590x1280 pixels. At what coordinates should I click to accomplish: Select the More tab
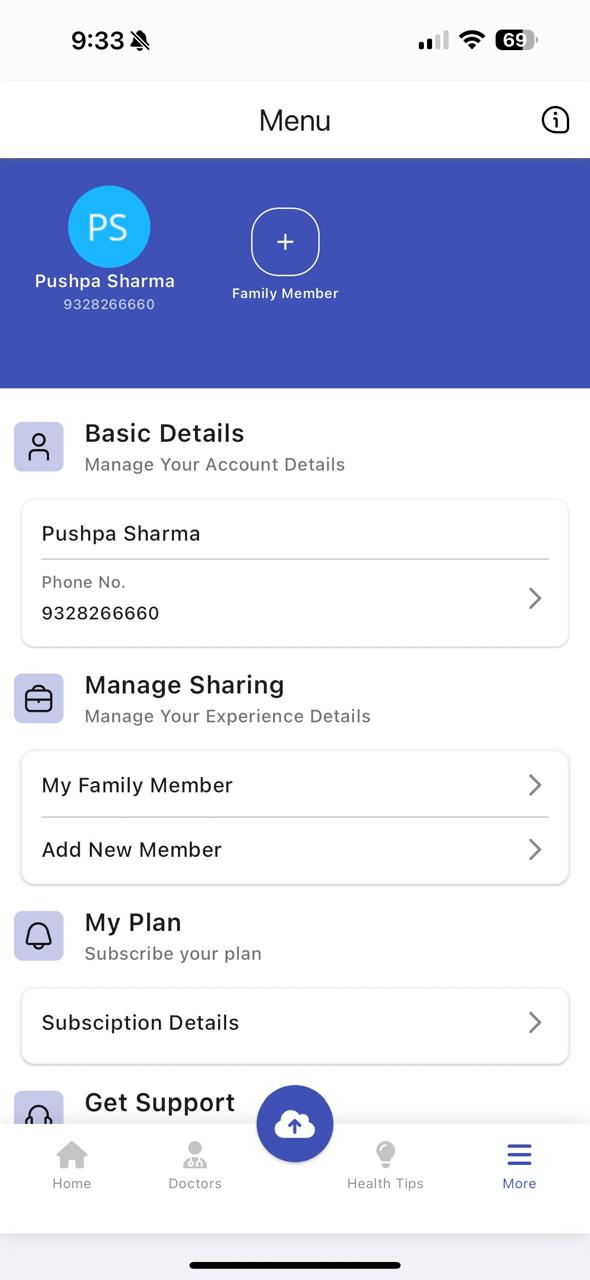519,1166
